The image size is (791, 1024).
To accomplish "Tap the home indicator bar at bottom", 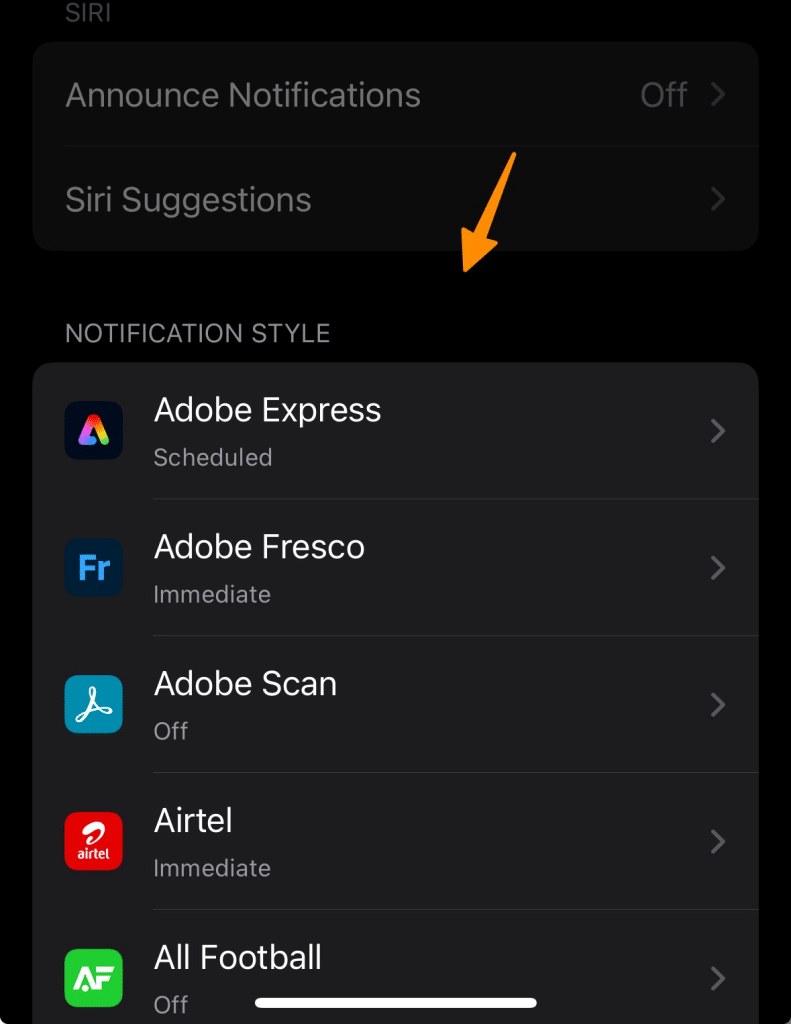I will click(395, 1002).
